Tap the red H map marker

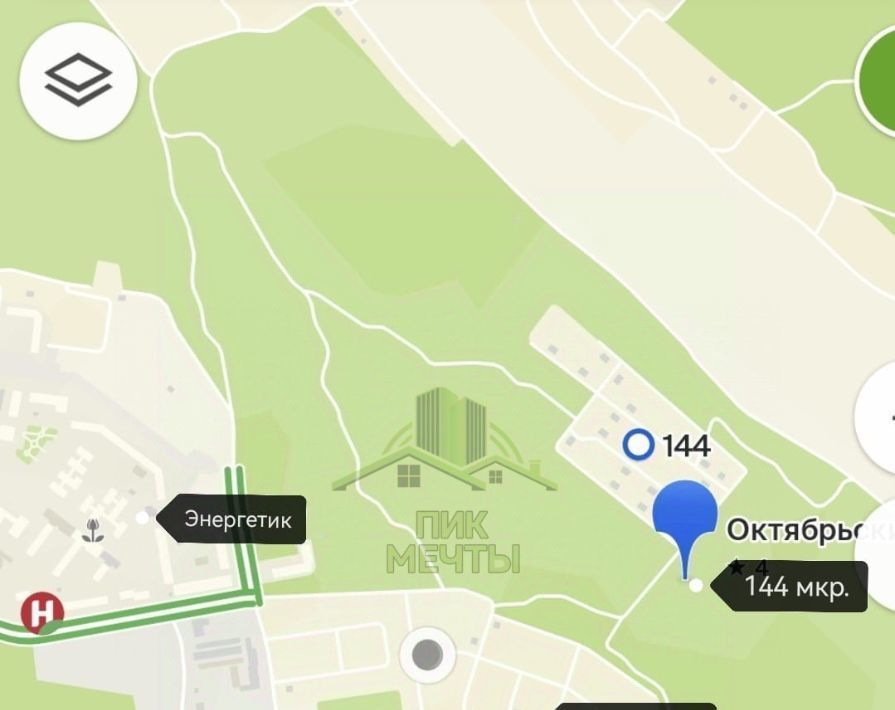(43, 612)
